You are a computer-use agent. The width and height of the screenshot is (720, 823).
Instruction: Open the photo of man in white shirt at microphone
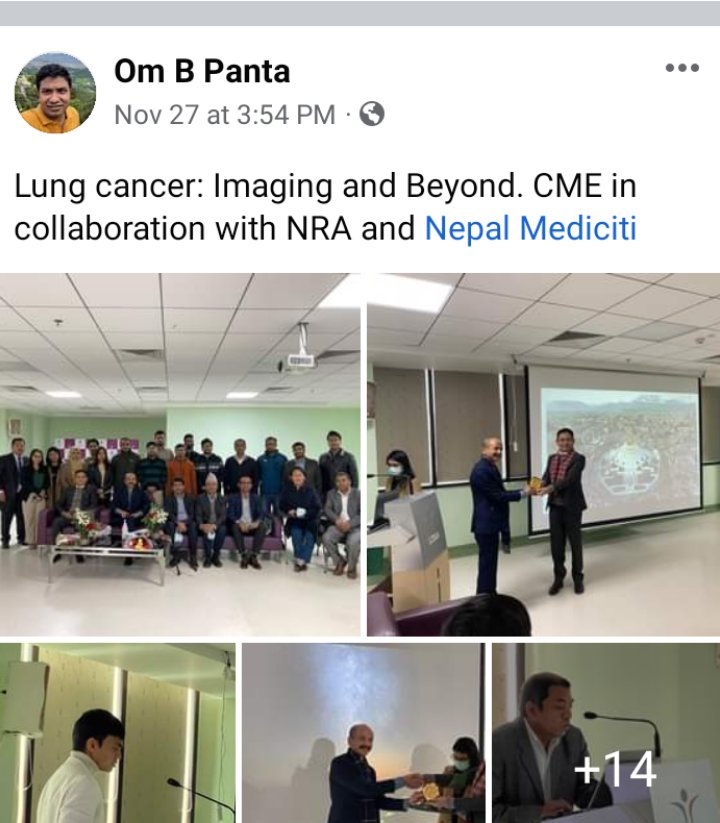118,733
